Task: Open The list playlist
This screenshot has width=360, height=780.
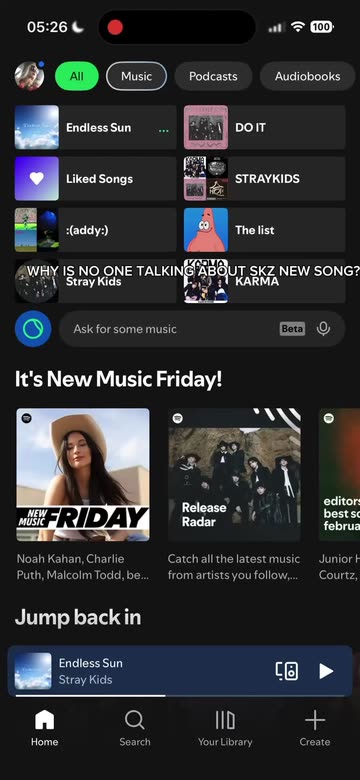Action: pos(265,230)
